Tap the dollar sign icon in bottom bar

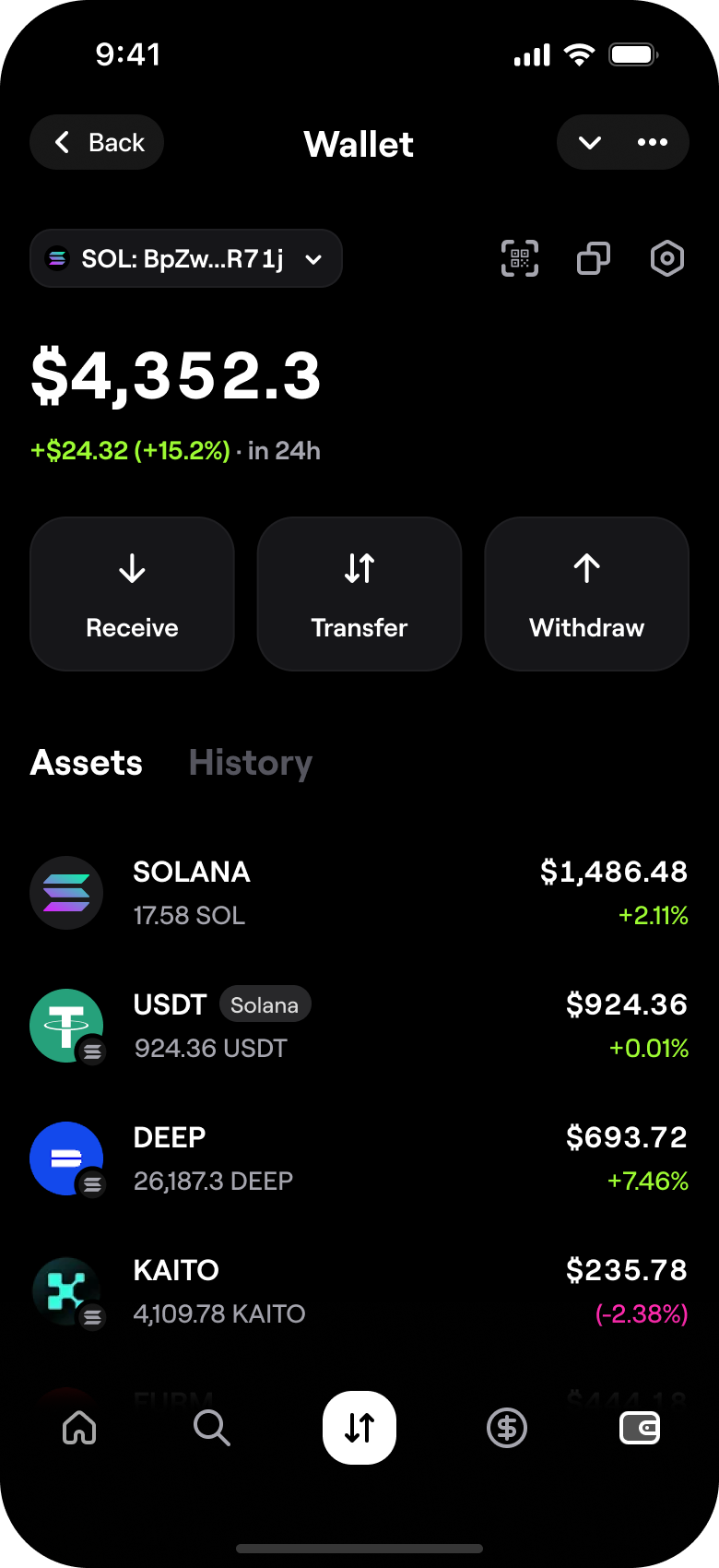pos(506,1428)
